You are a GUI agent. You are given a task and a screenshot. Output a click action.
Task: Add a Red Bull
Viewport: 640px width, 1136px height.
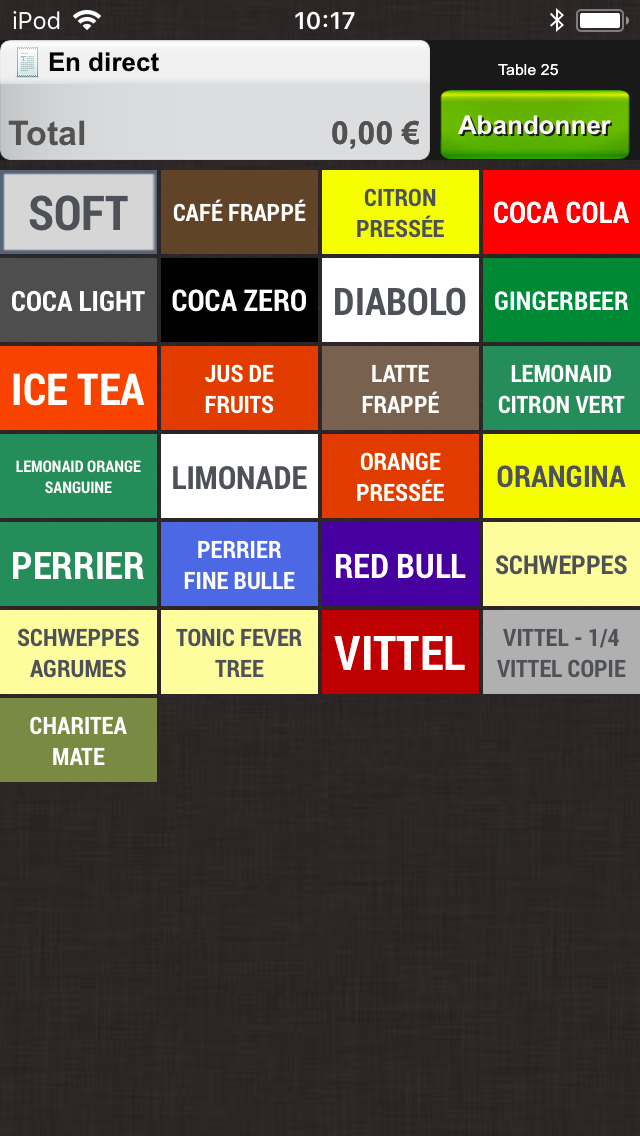tap(400, 565)
